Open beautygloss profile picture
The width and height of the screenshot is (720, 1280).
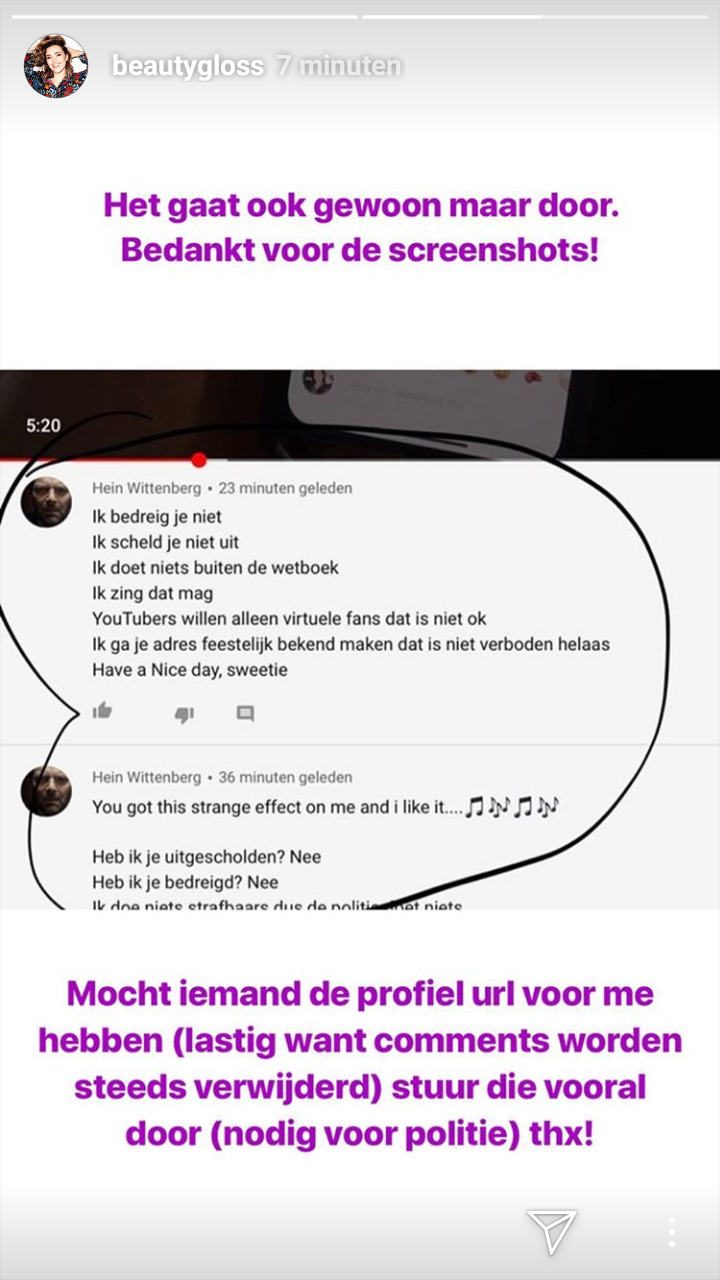[x=56, y=66]
